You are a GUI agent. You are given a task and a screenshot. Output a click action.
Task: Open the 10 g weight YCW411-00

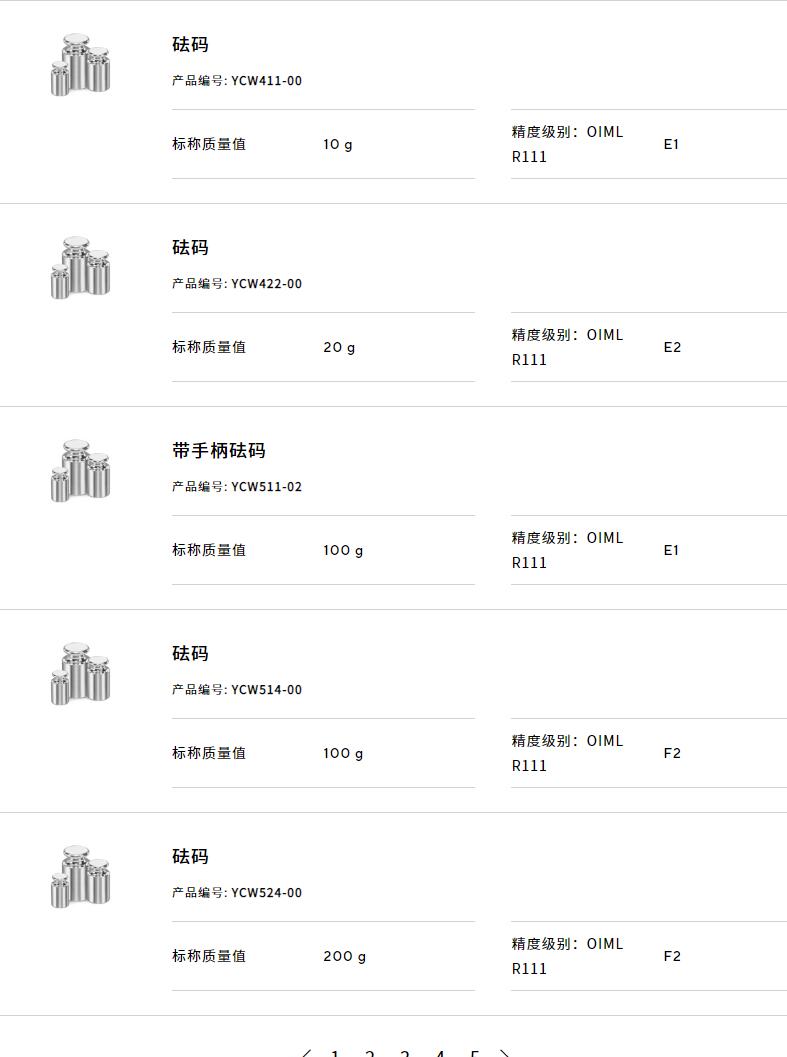tap(190, 45)
